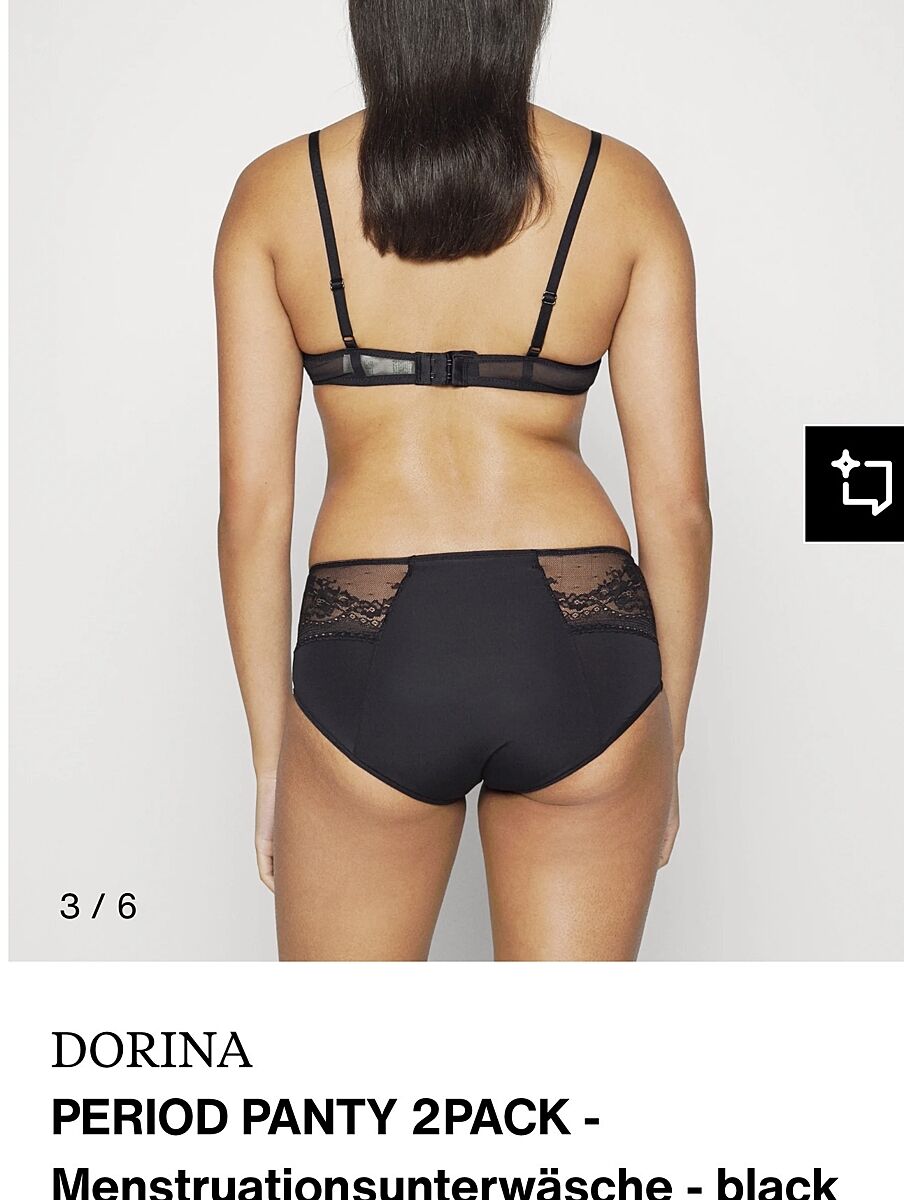
Task: Open the AI assistant chat button
Action: 855,484
